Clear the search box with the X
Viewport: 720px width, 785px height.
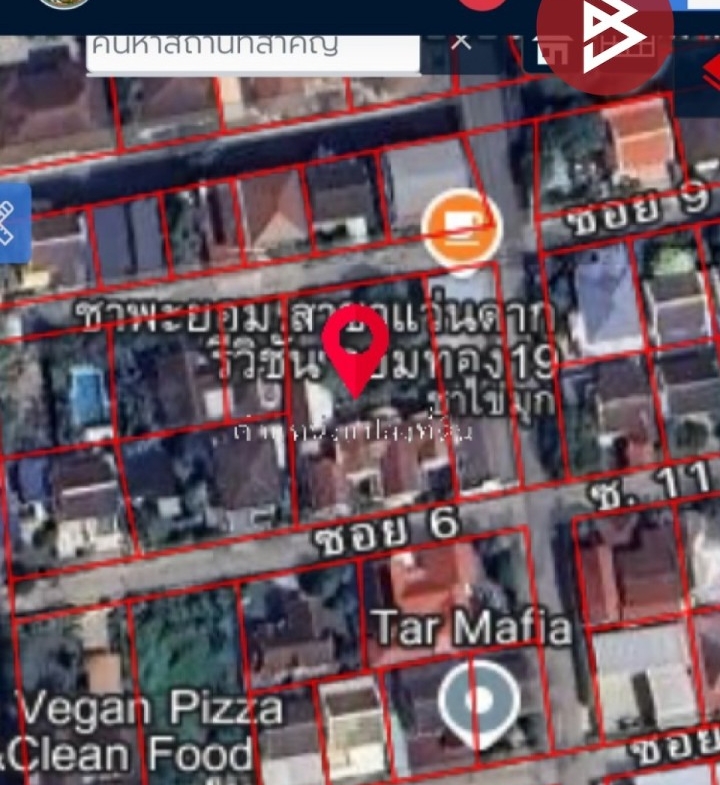[460, 41]
